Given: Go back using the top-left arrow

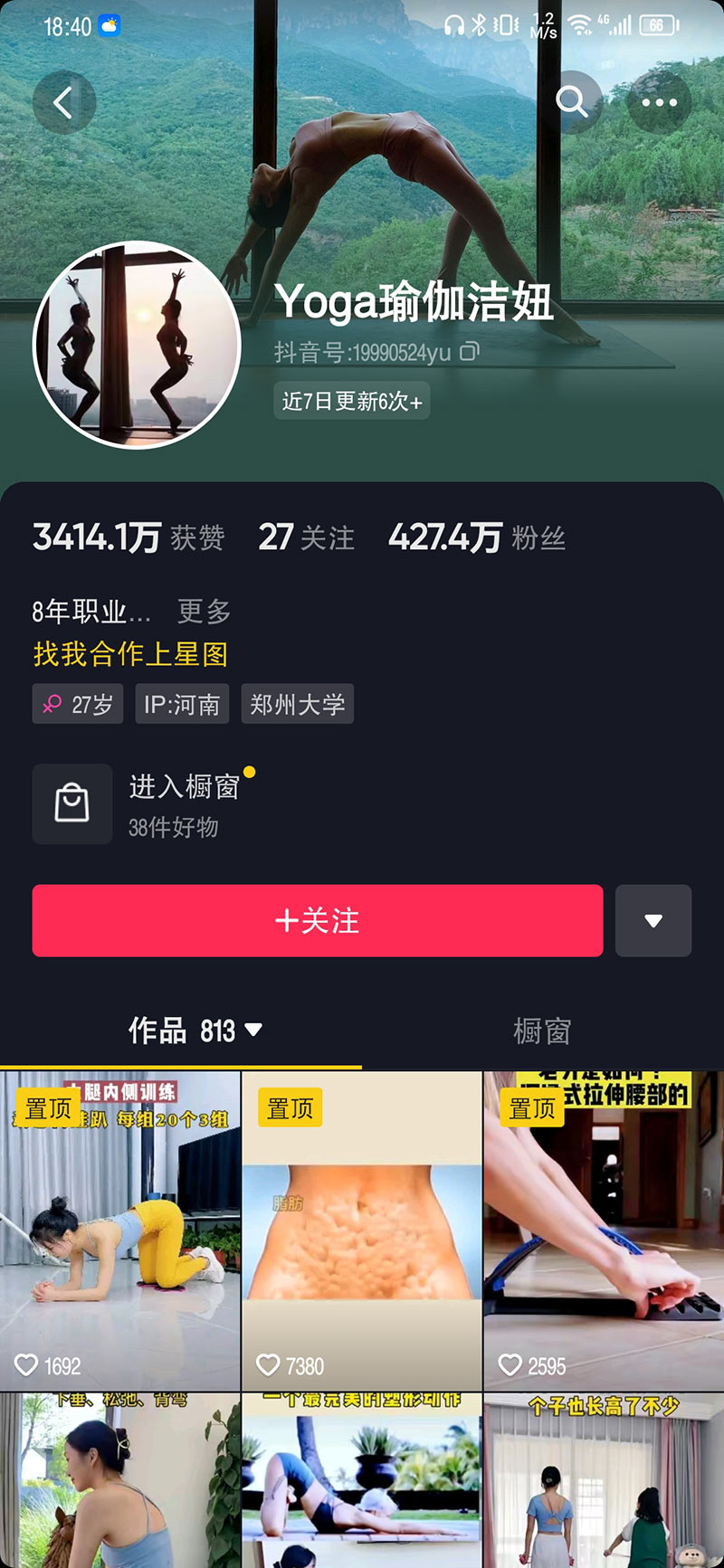Looking at the screenshot, I should pos(63,103).
